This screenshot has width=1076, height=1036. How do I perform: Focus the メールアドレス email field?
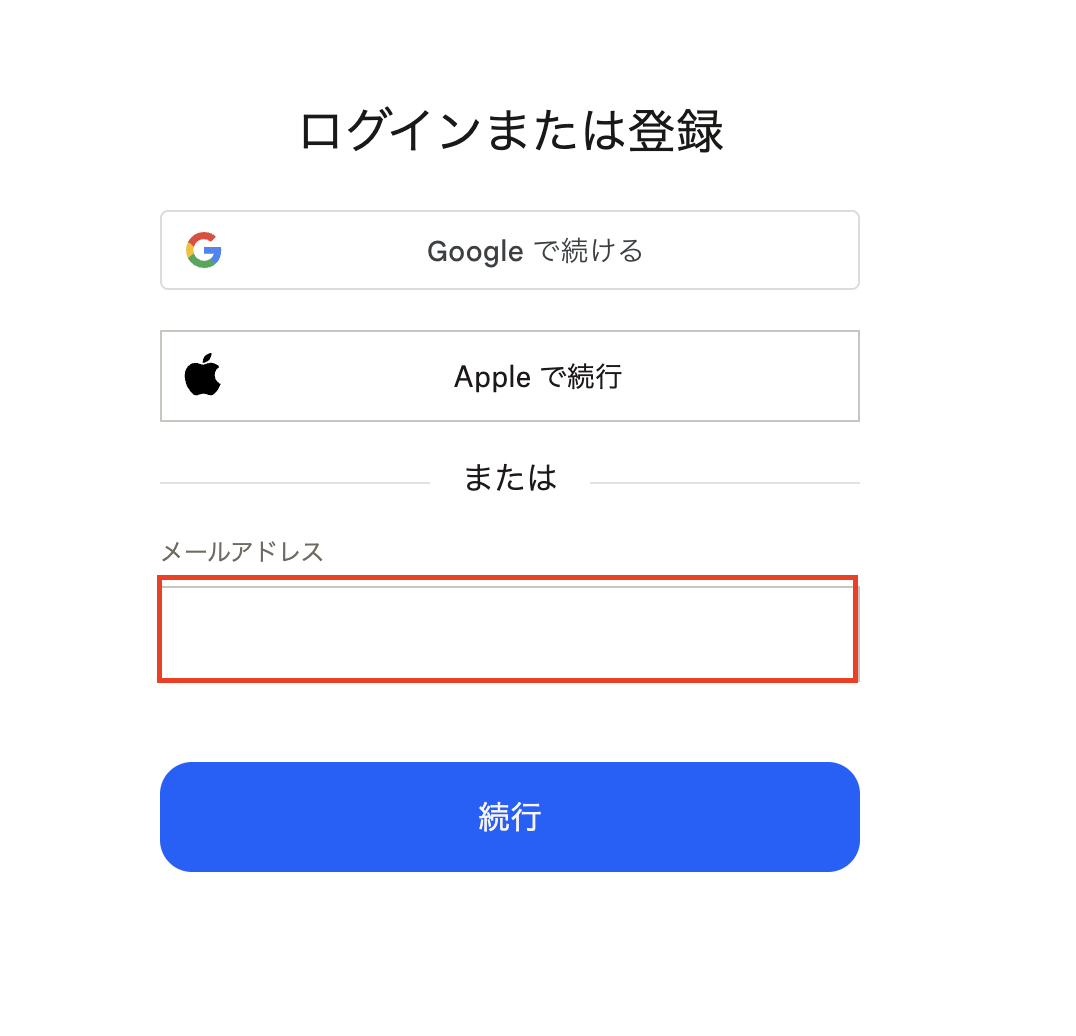(x=507, y=630)
